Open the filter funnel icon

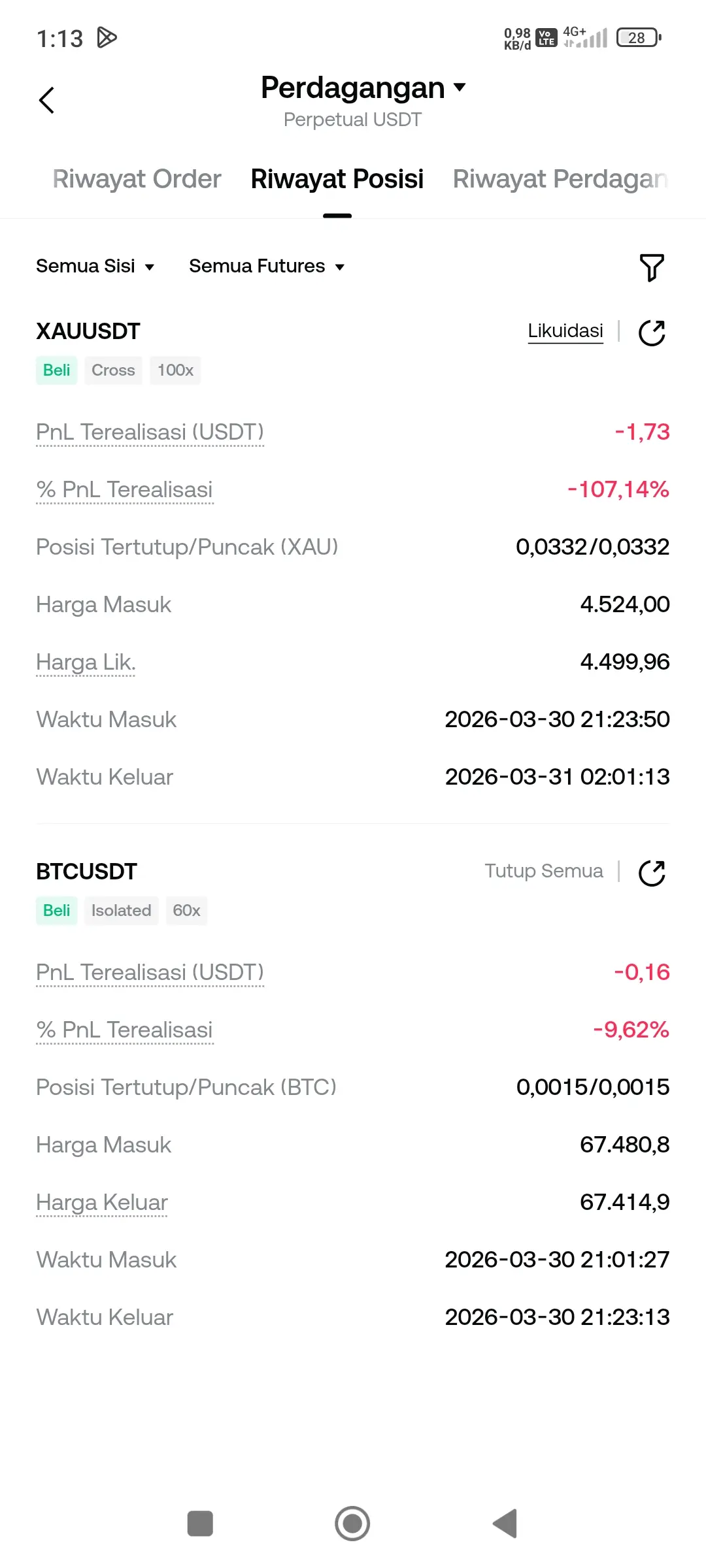point(651,267)
